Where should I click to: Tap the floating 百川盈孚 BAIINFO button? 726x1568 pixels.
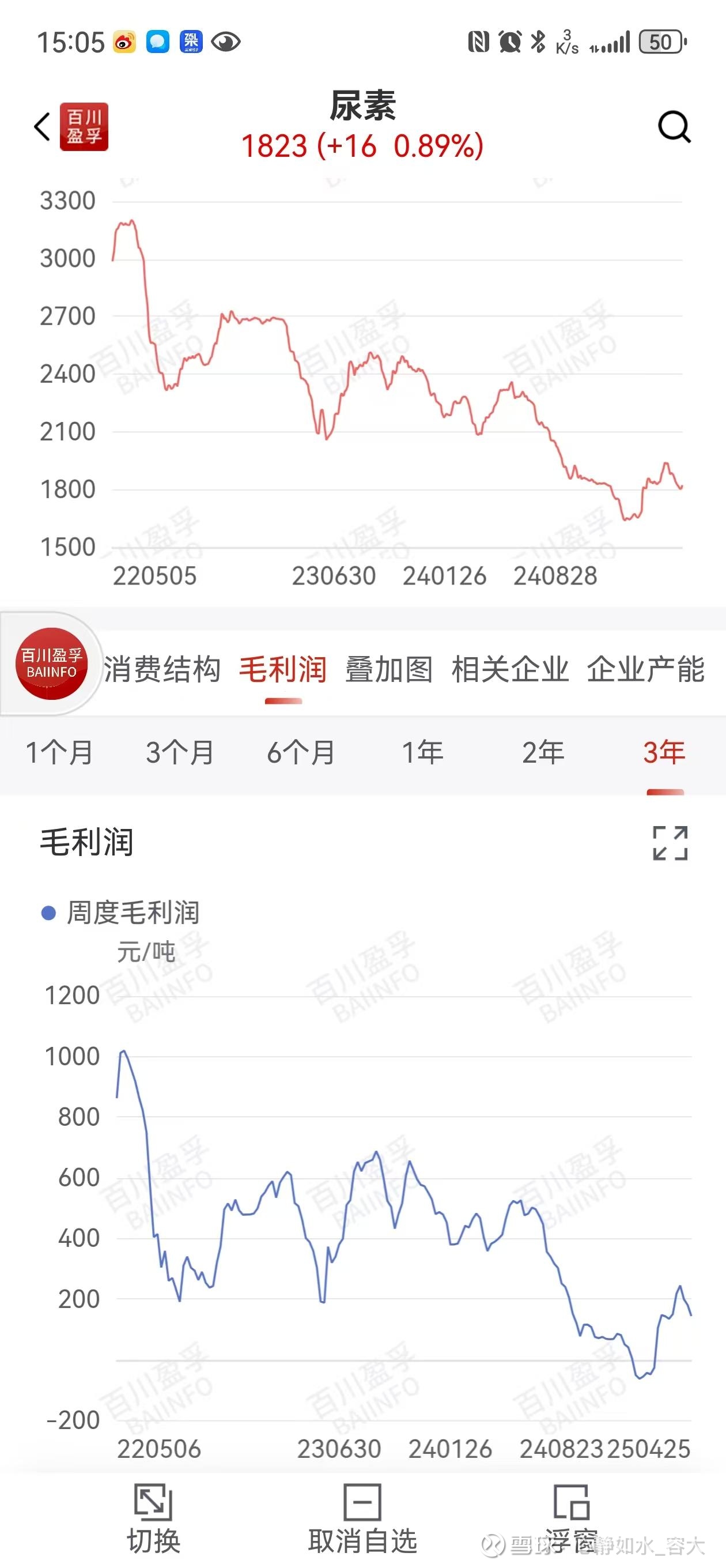point(52,664)
